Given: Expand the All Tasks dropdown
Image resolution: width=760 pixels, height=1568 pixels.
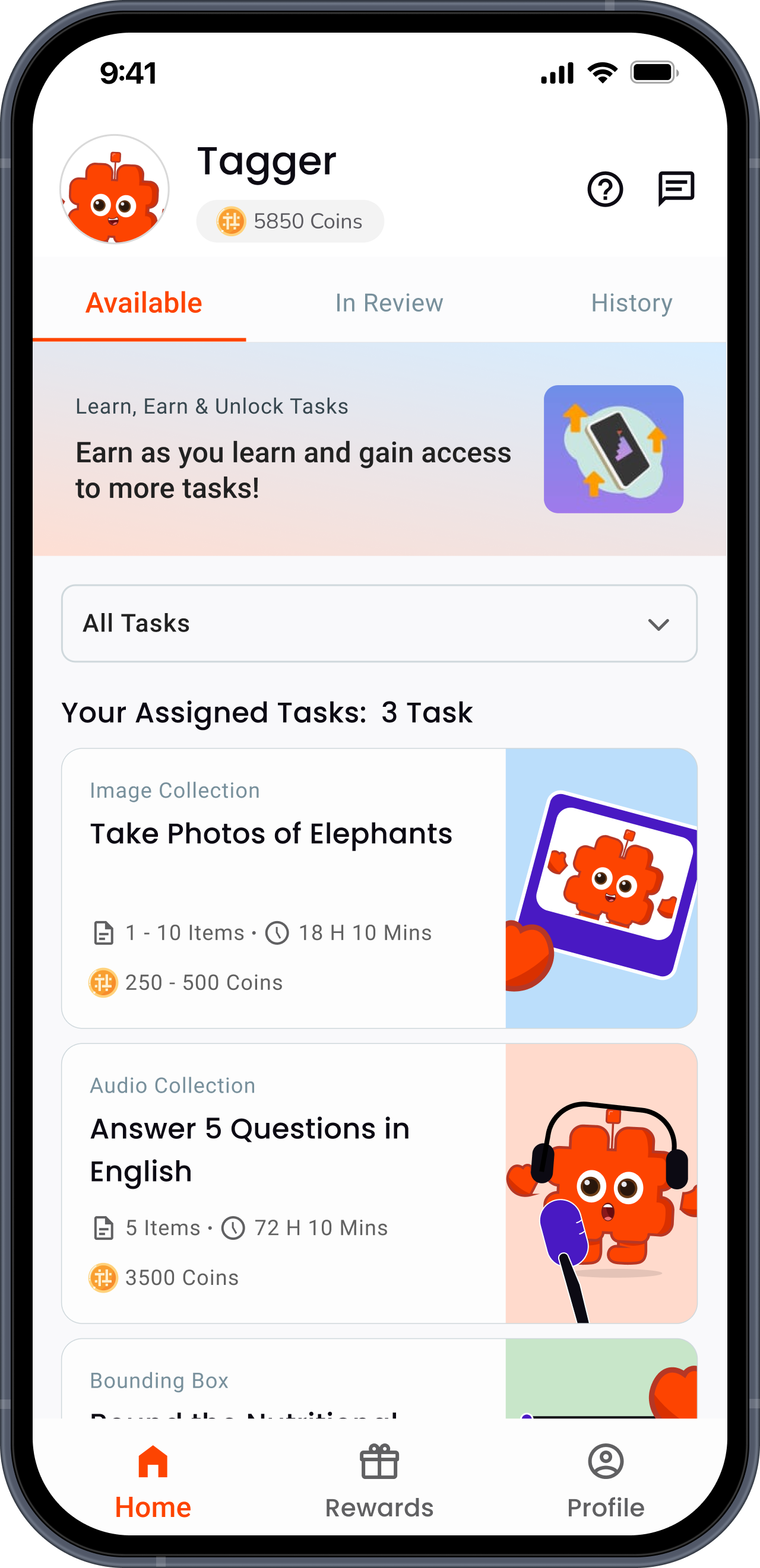Looking at the screenshot, I should [x=379, y=624].
